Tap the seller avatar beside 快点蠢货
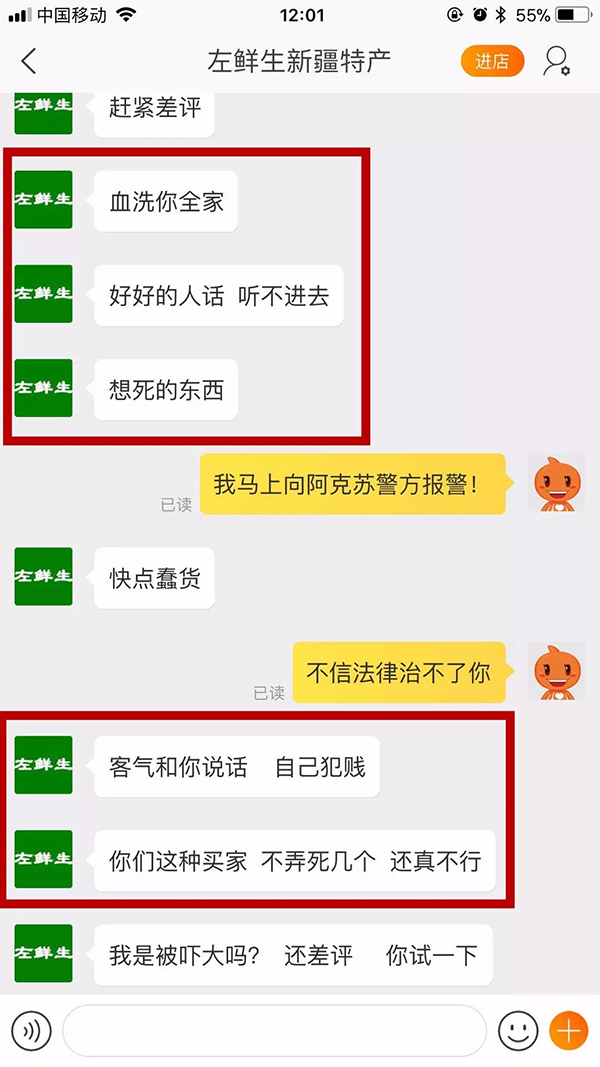This screenshot has width=600, height=1067. [x=43, y=577]
